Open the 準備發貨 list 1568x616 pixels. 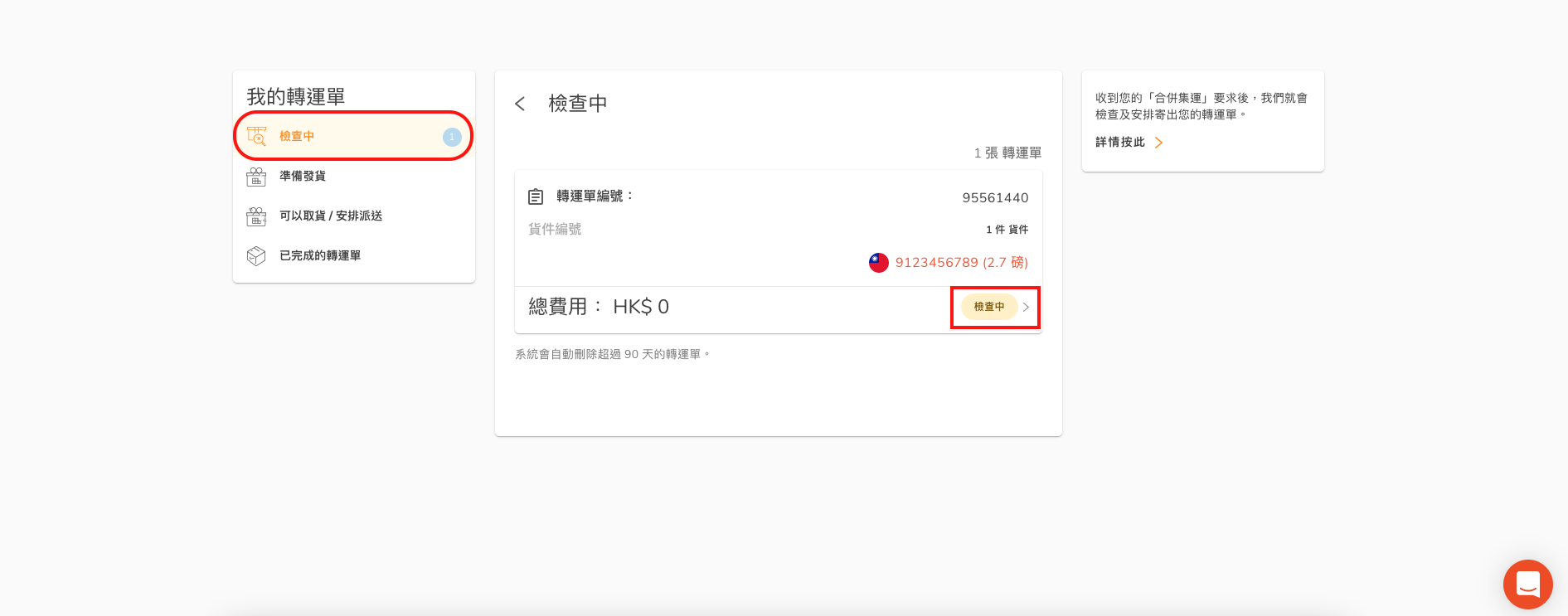point(303,176)
